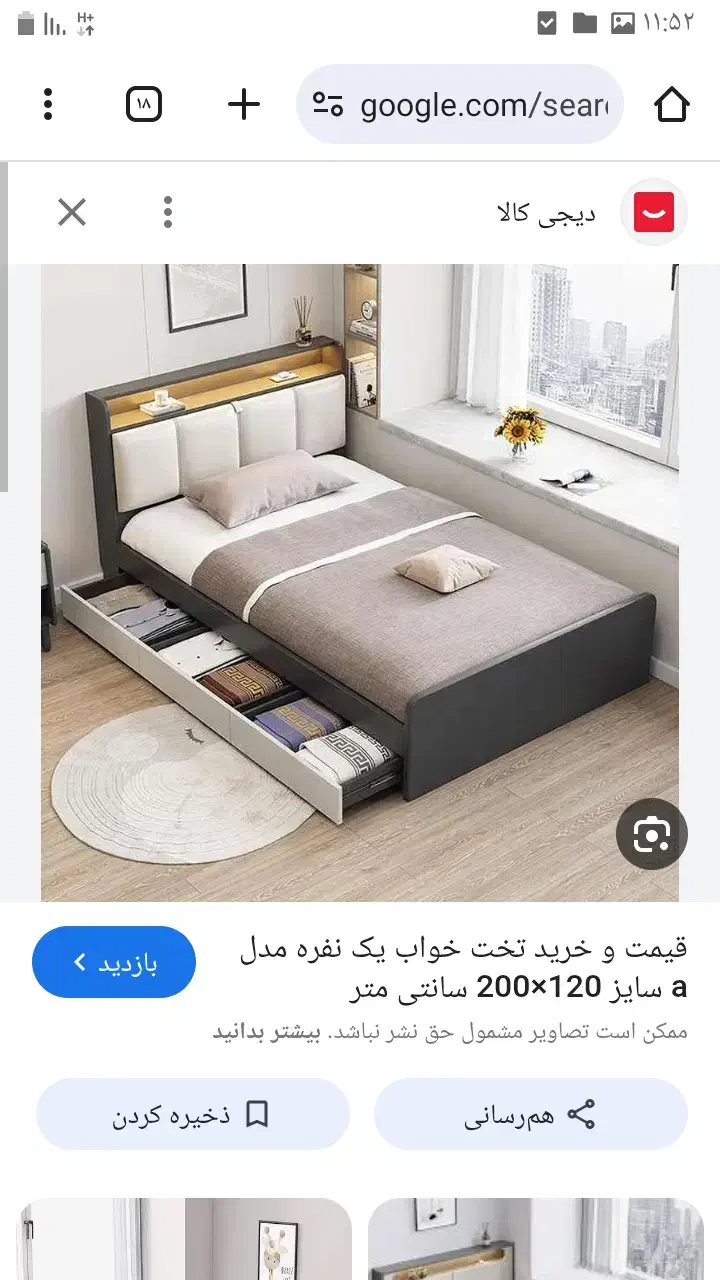This screenshot has width=720, height=1280.
Task: Open Chrome's three-dot overflow menu
Action: (x=47, y=103)
